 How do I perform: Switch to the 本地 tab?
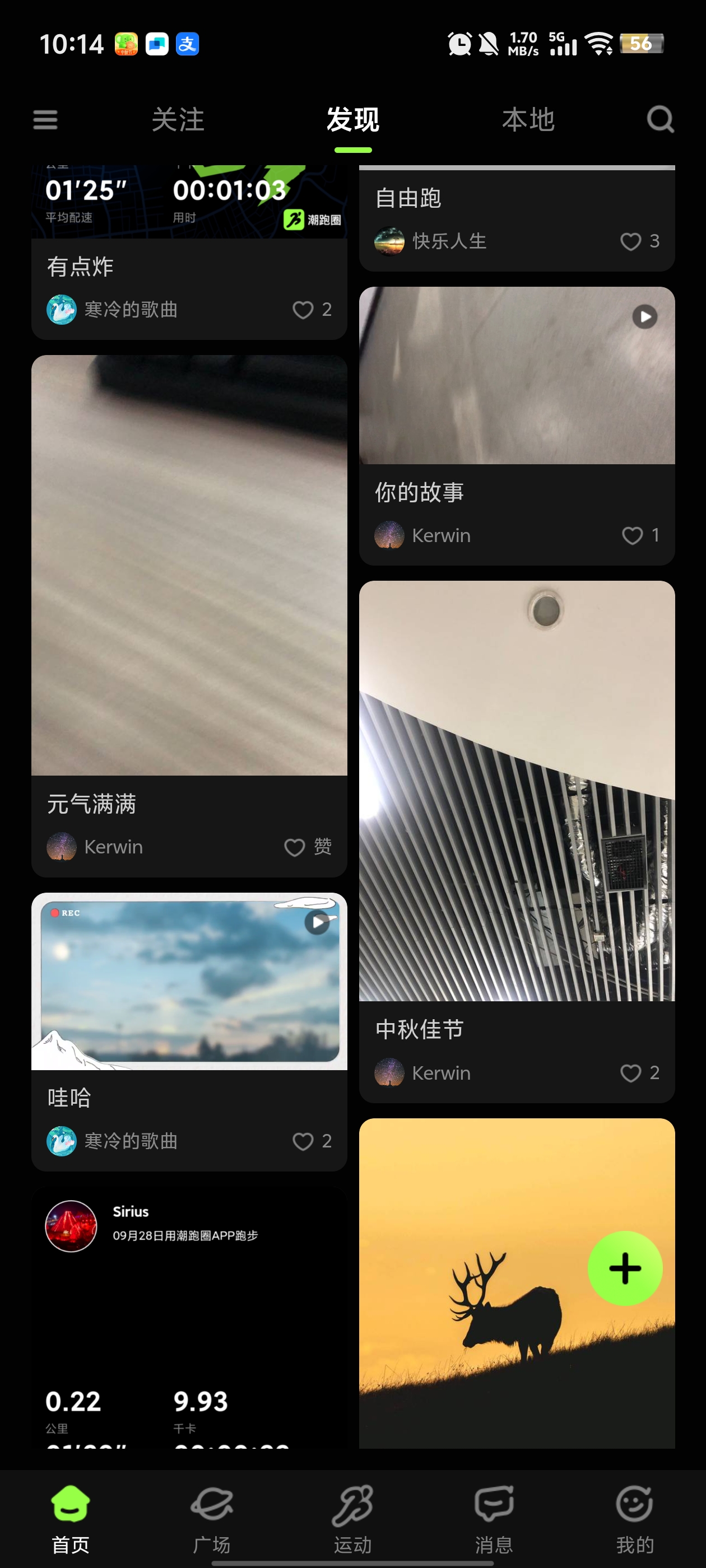[x=528, y=120]
